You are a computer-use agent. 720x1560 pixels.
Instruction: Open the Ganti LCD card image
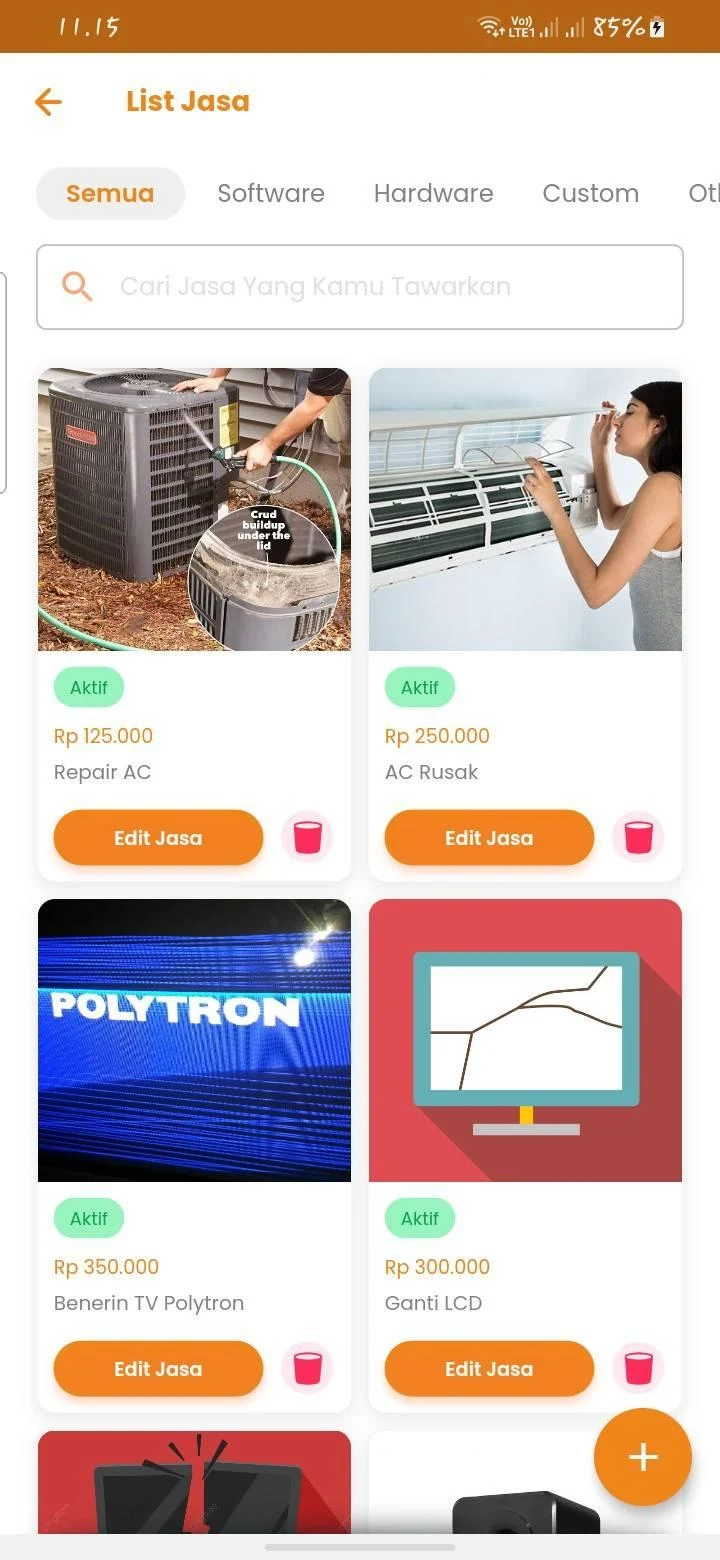[x=525, y=1041]
